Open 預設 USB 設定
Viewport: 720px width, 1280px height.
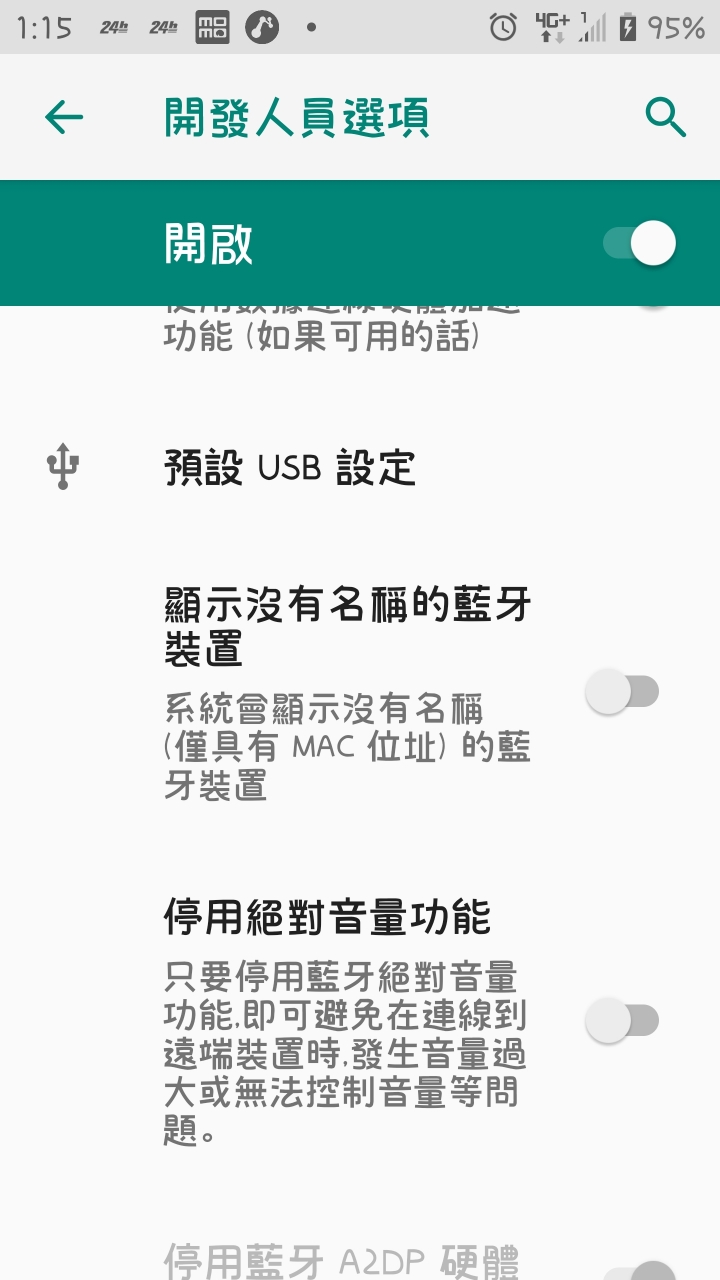(290, 467)
